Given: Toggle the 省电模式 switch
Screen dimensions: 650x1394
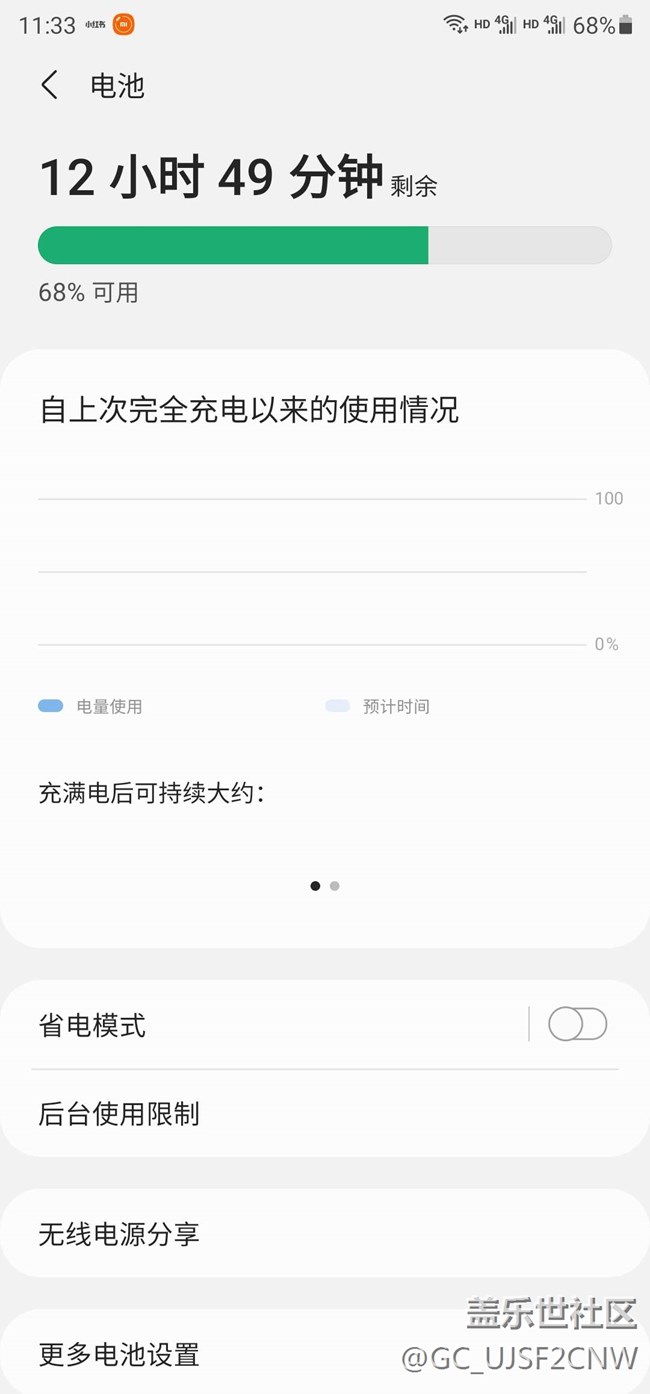Looking at the screenshot, I should (577, 1024).
